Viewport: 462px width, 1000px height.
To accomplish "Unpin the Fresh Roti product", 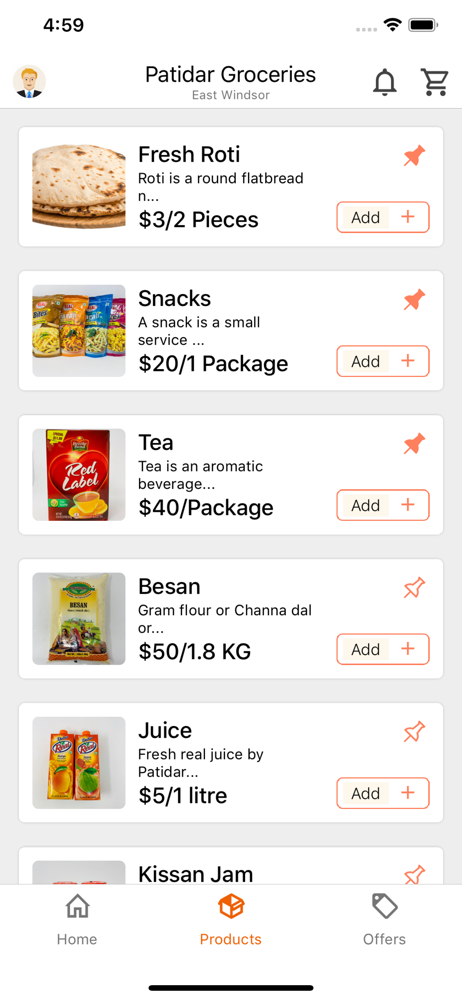I will [414, 156].
